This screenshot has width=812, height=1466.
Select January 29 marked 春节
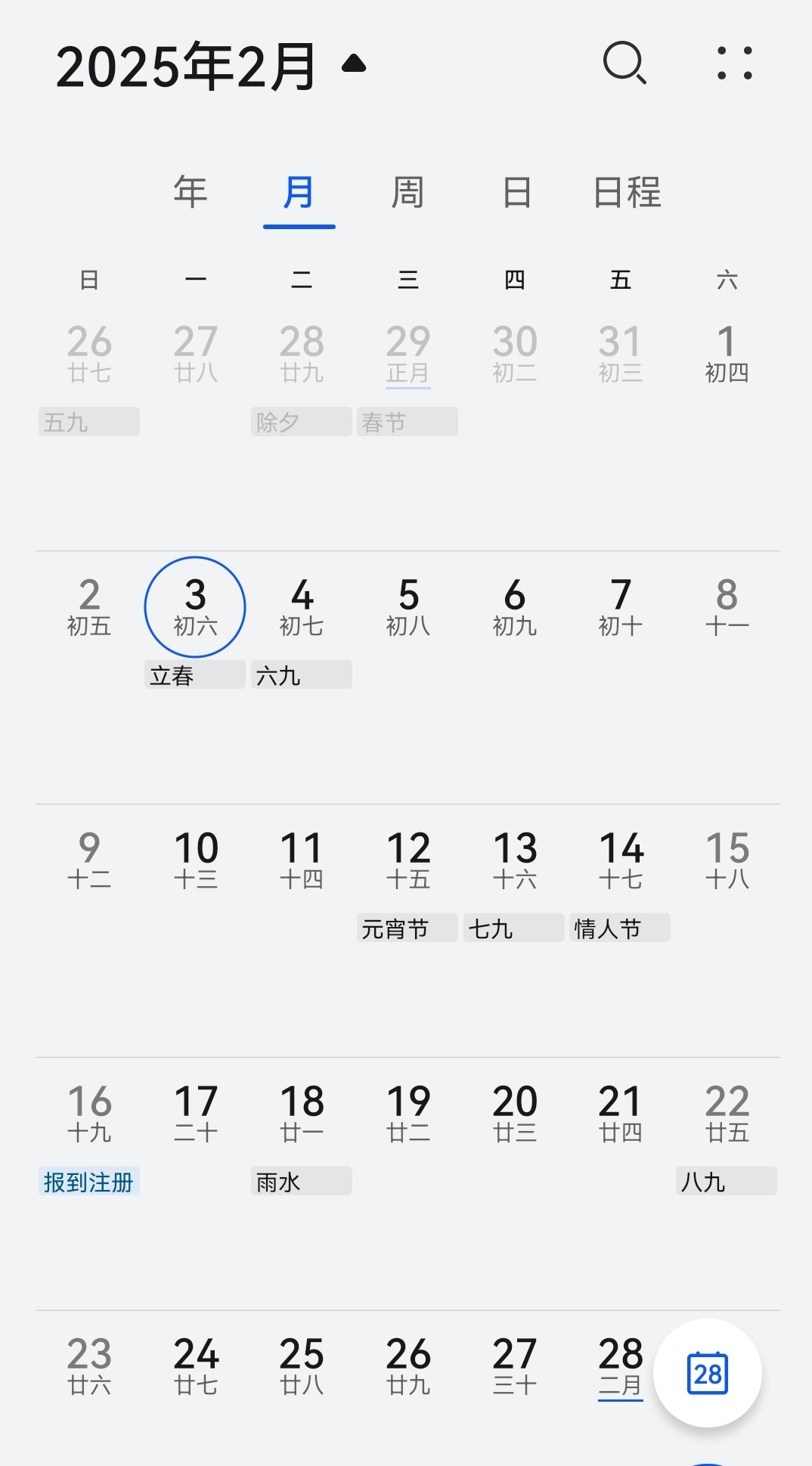(408, 353)
